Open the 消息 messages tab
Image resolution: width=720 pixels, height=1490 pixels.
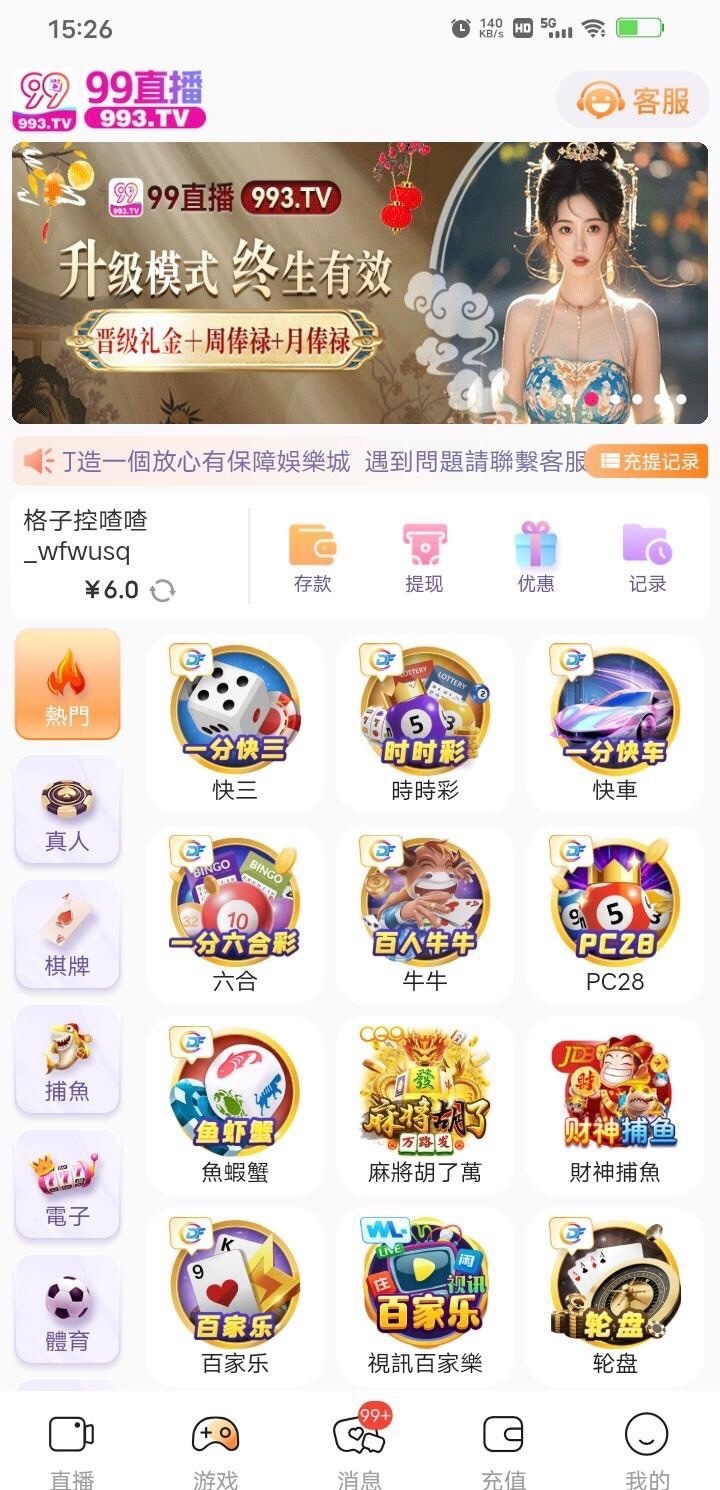tap(359, 1448)
